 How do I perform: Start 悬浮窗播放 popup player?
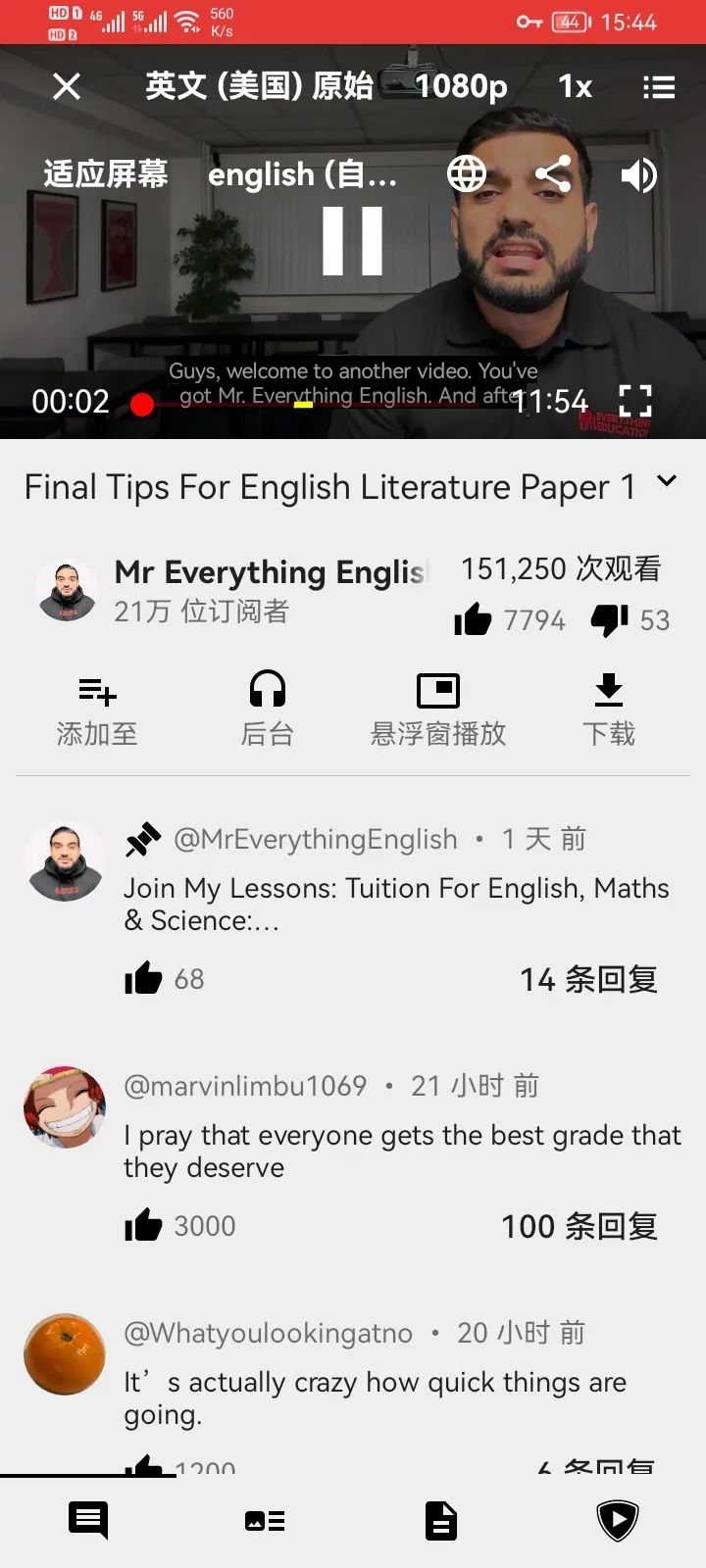(438, 710)
